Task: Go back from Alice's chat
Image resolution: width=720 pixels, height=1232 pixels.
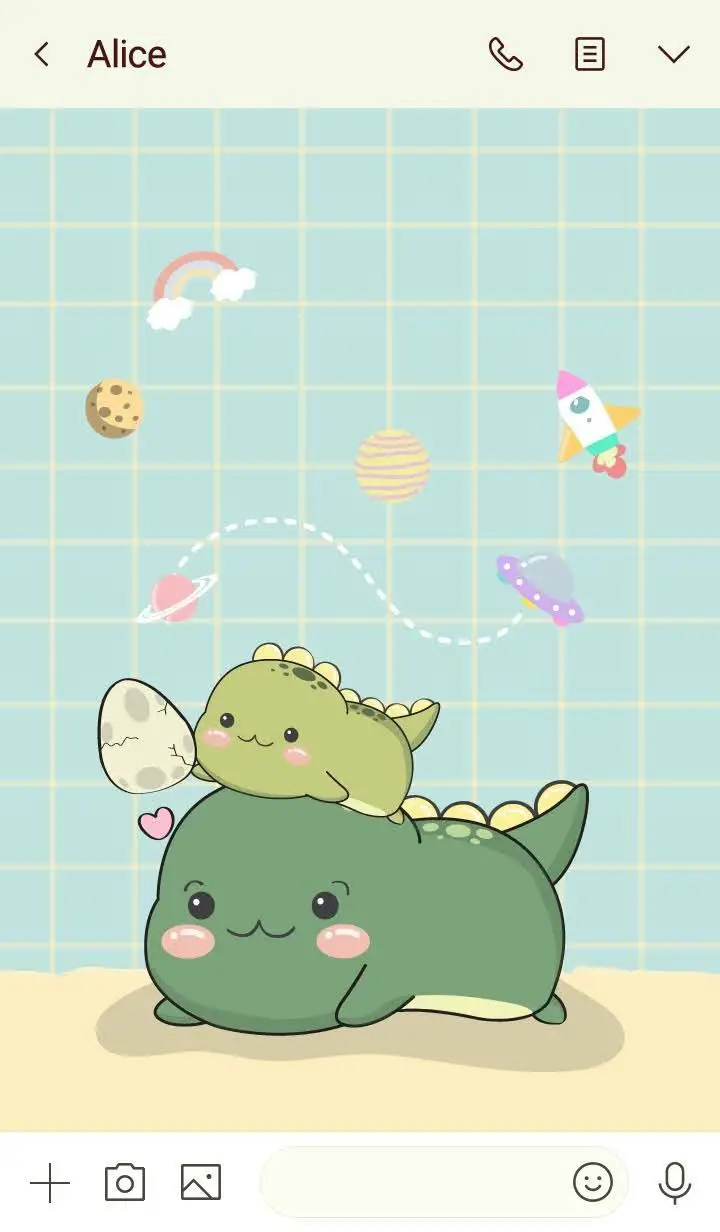Action: click(x=41, y=54)
